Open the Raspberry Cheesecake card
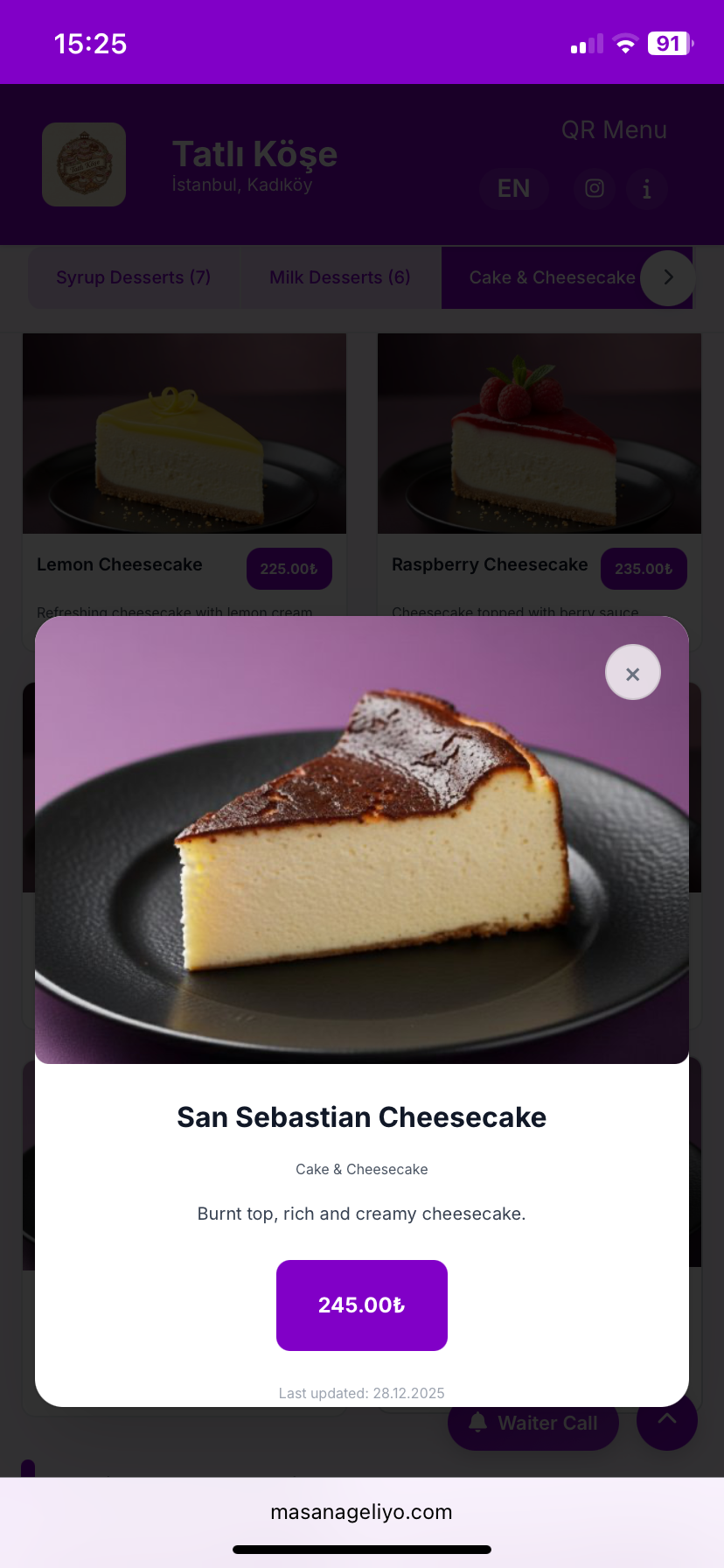Image resolution: width=724 pixels, height=1568 pixels. (x=539, y=455)
